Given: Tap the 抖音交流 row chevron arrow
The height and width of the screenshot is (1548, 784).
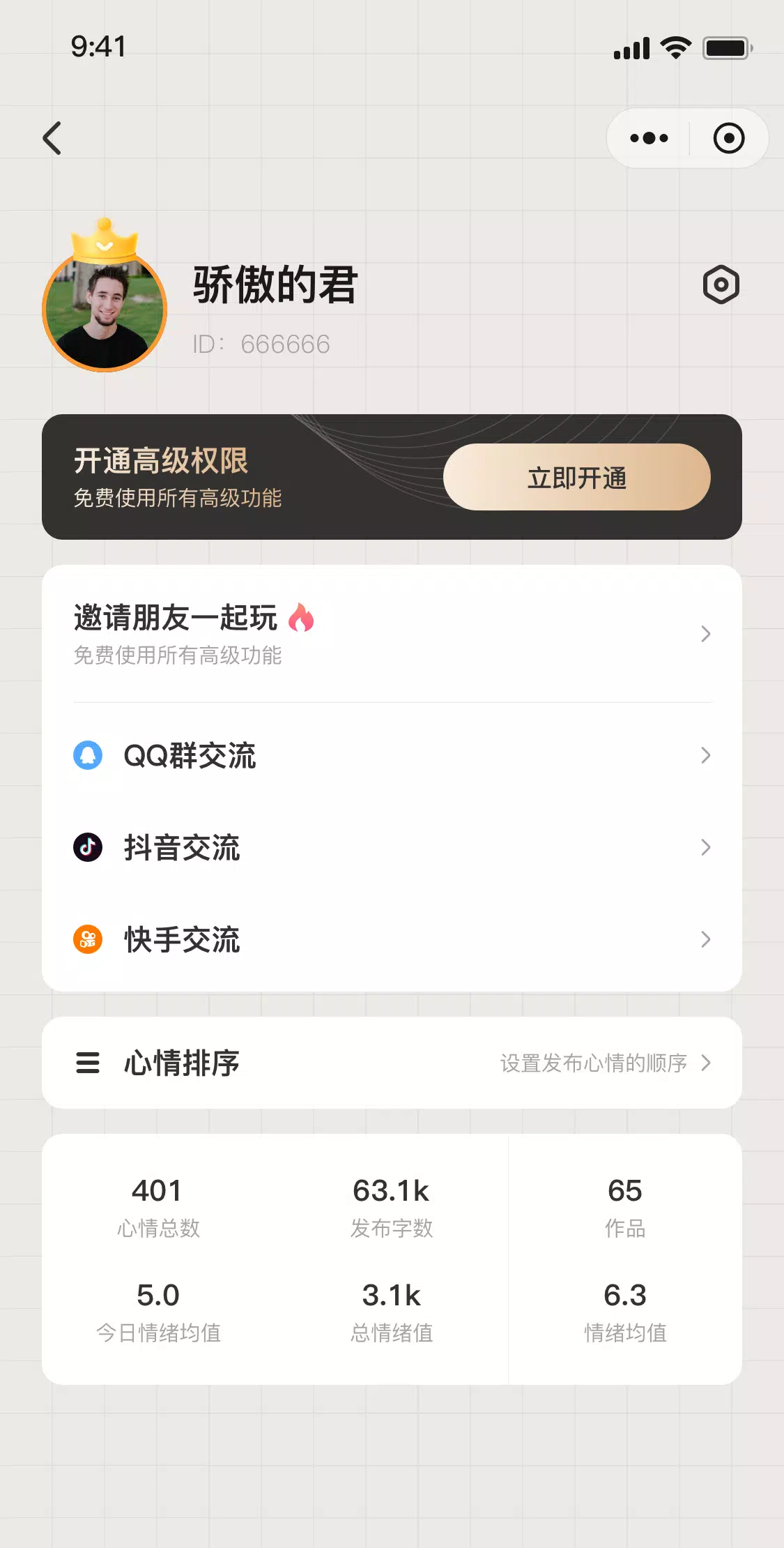Looking at the screenshot, I should (705, 848).
